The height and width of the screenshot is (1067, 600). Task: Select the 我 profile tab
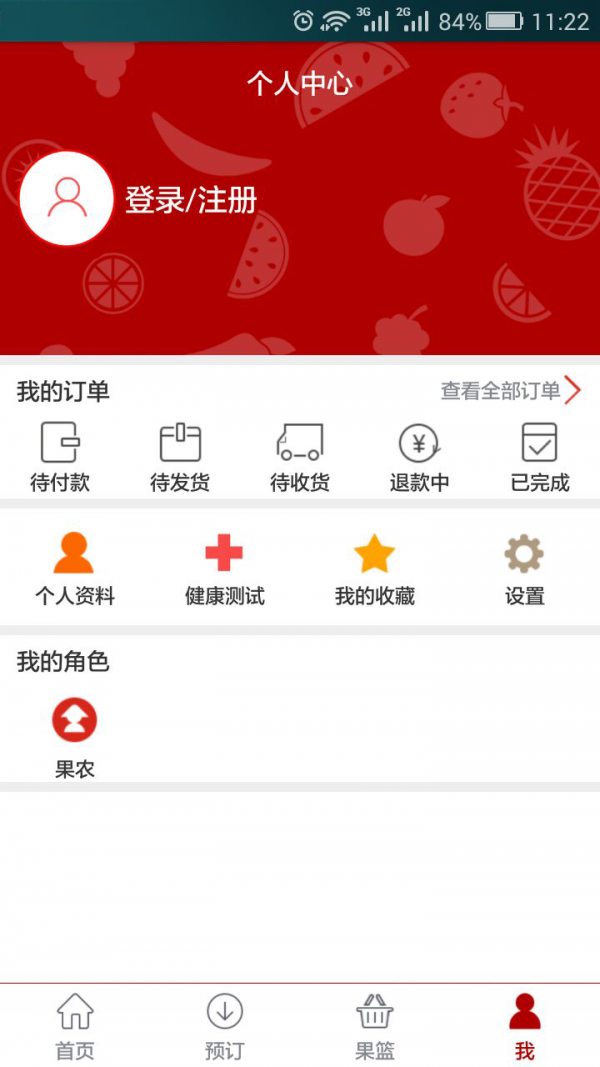(x=525, y=1026)
